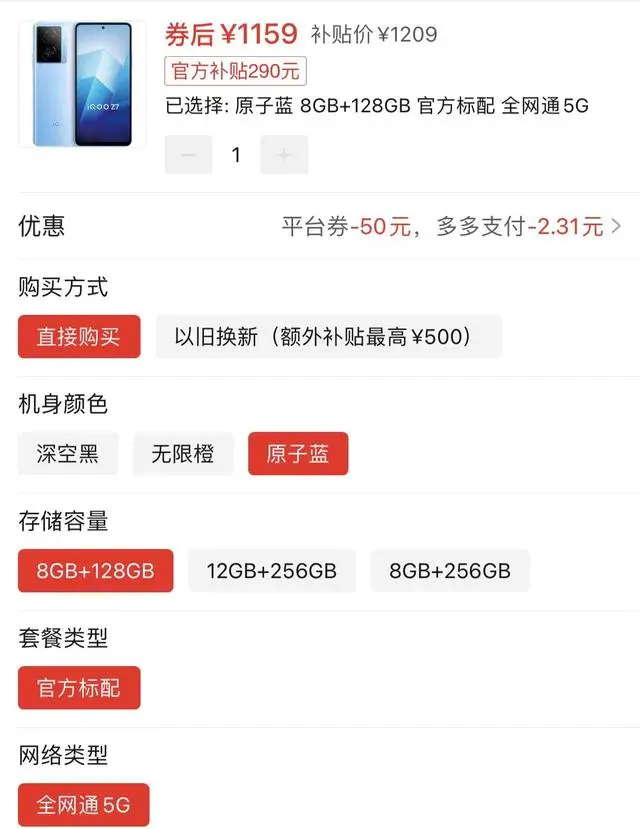This screenshot has height=829, width=640.
Task: Pick the 无限橙 color
Action: point(183,454)
